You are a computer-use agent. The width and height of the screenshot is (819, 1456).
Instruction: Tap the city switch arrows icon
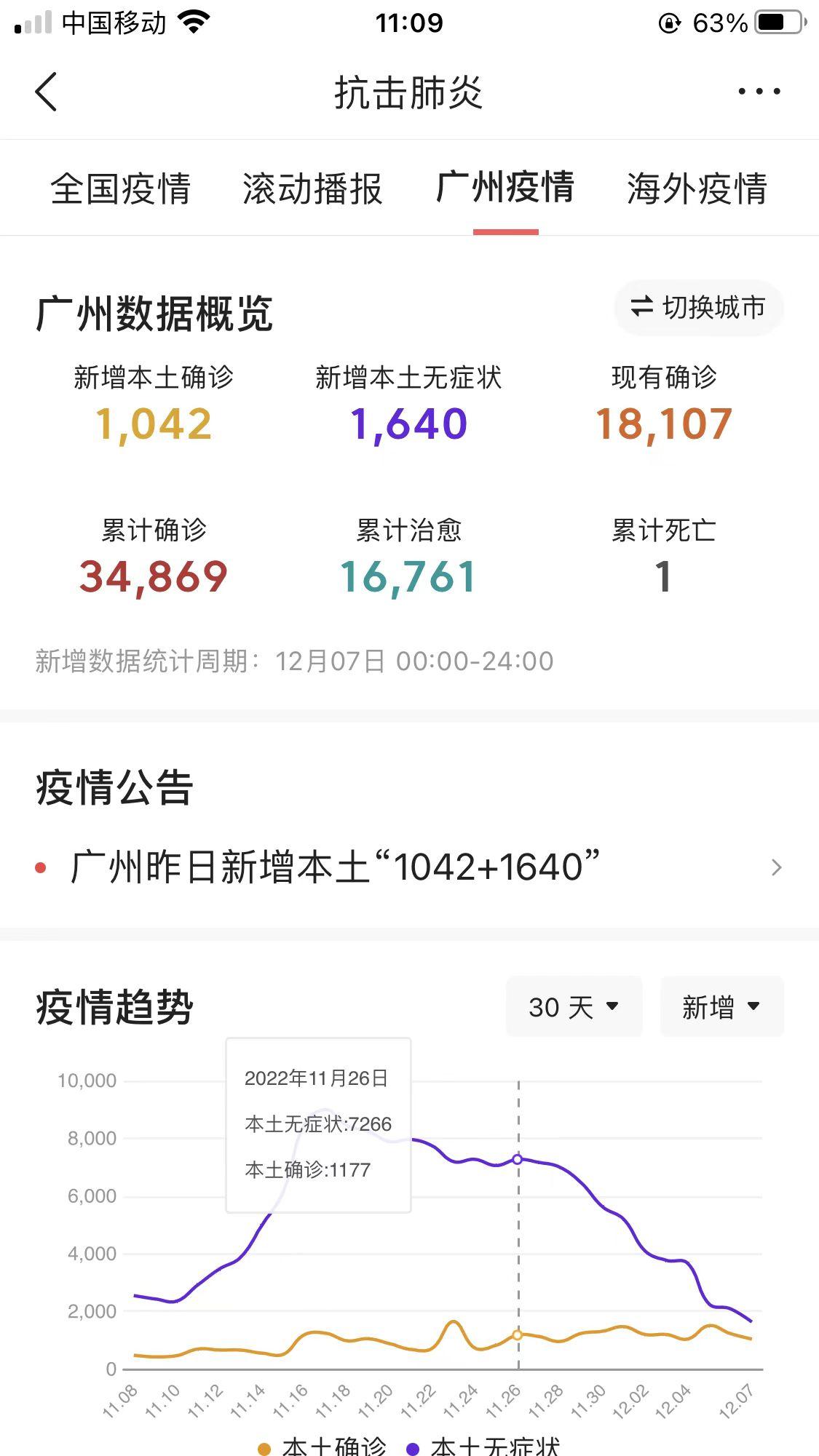(642, 308)
